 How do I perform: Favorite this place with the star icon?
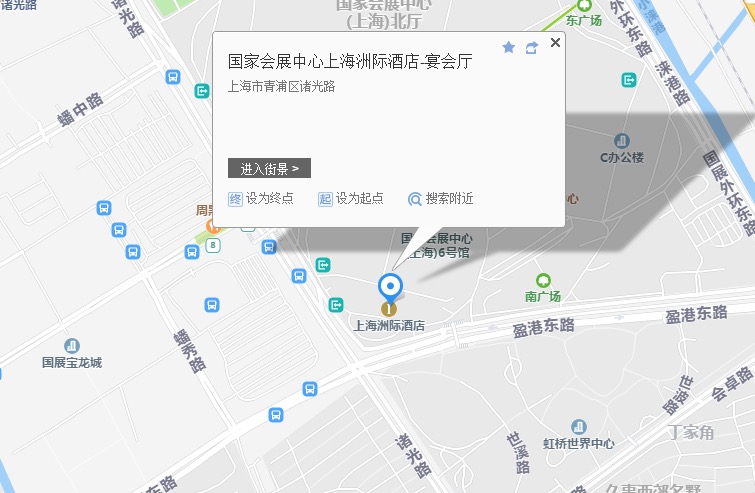pos(509,47)
